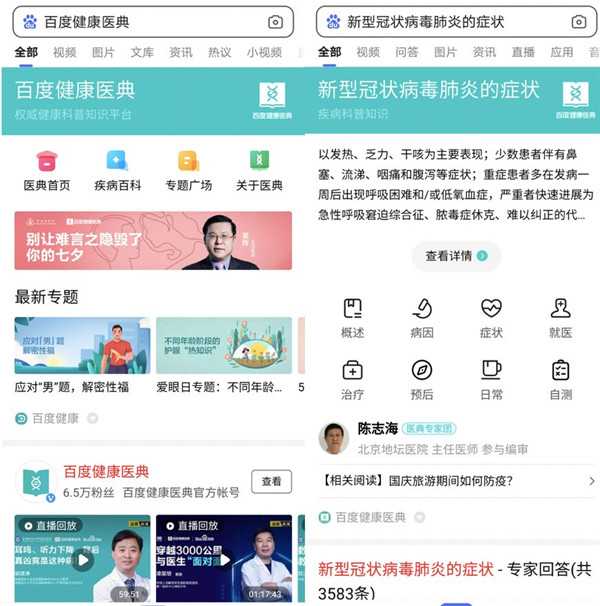Open the 病因 section
The width and height of the screenshot is (600, 606).
422,318
